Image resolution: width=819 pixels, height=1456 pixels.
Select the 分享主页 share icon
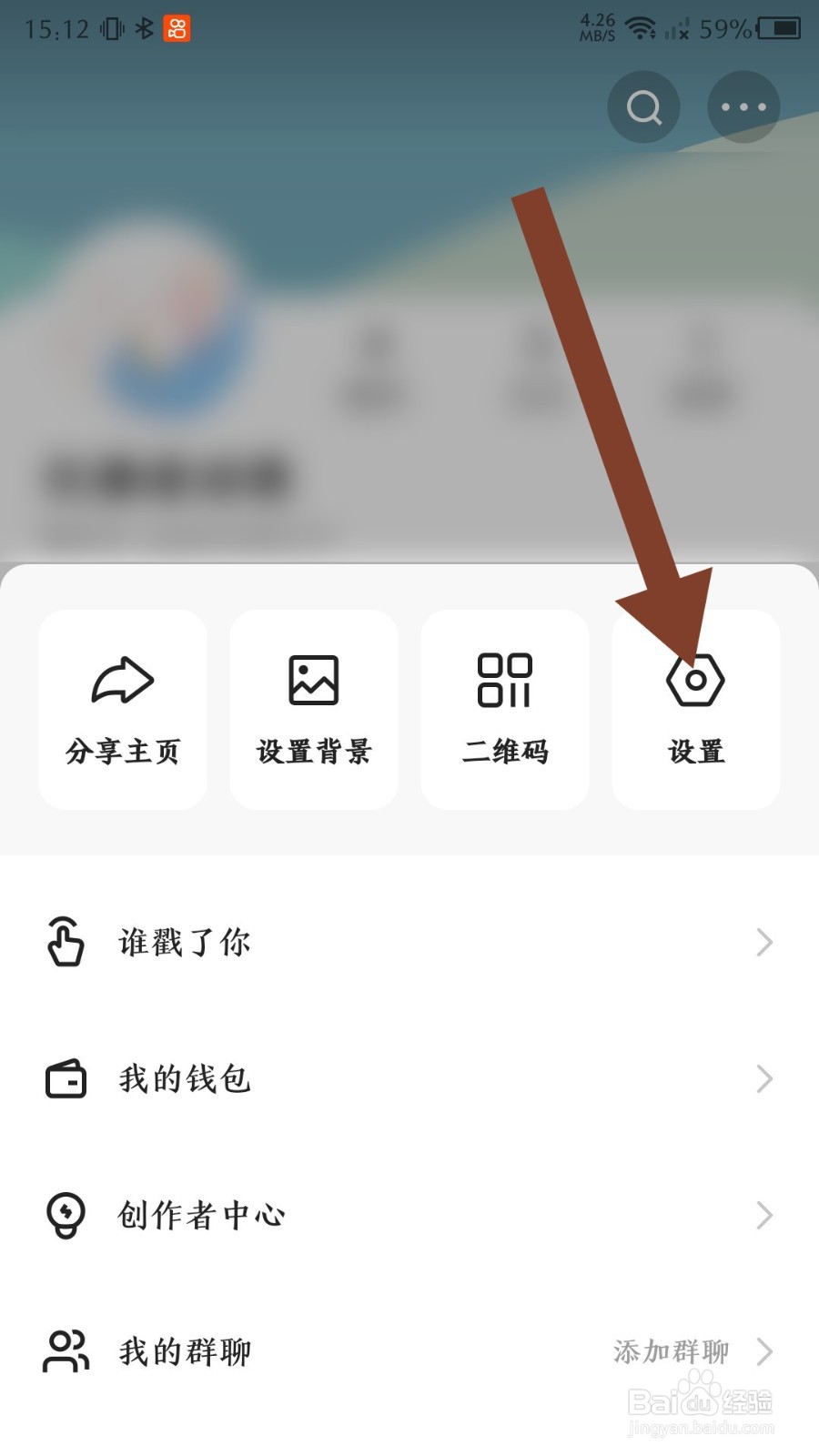123,681
